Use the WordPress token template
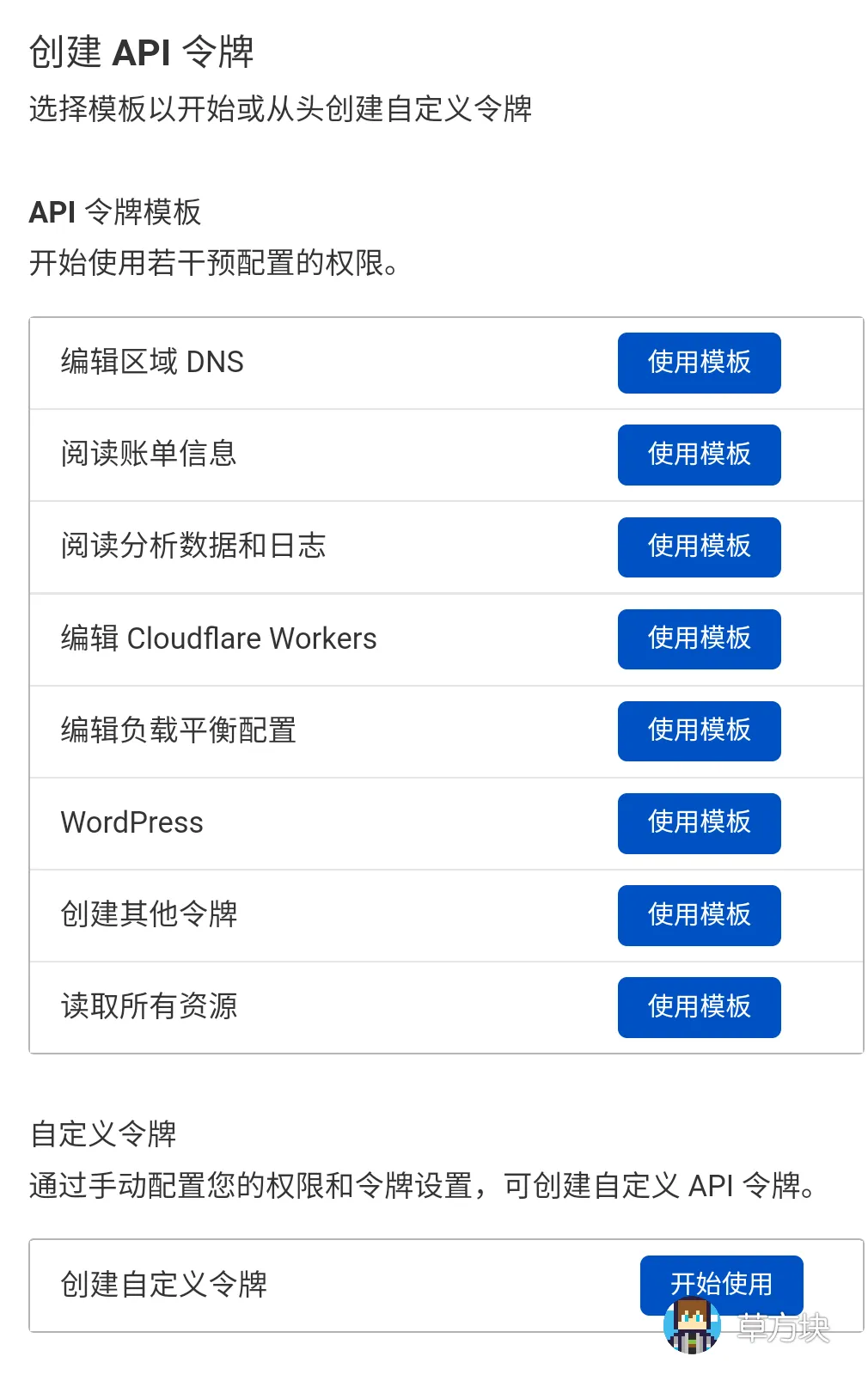The width and height of the screenshot is (868, 1393). (x=699, y=822)
